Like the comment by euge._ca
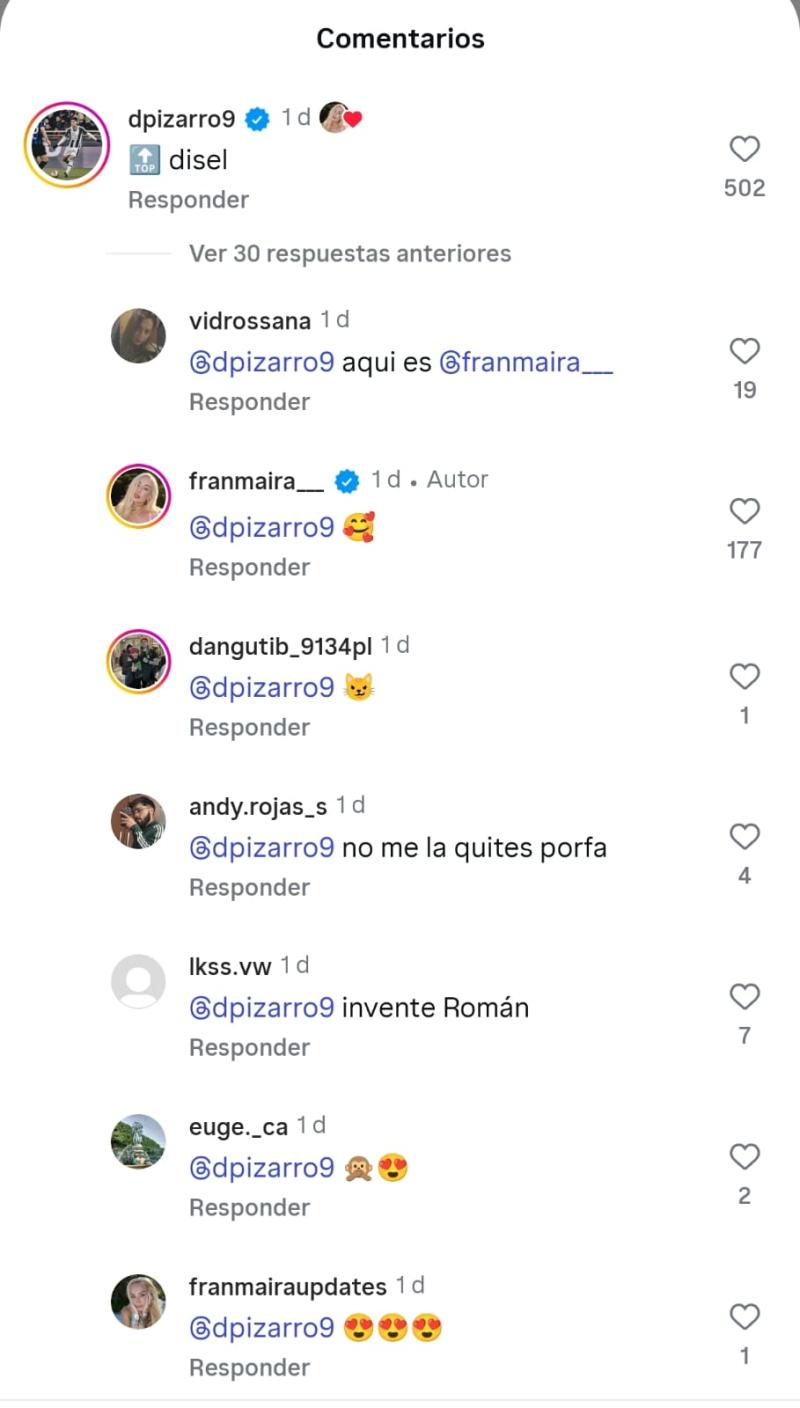 (744, 1156)
